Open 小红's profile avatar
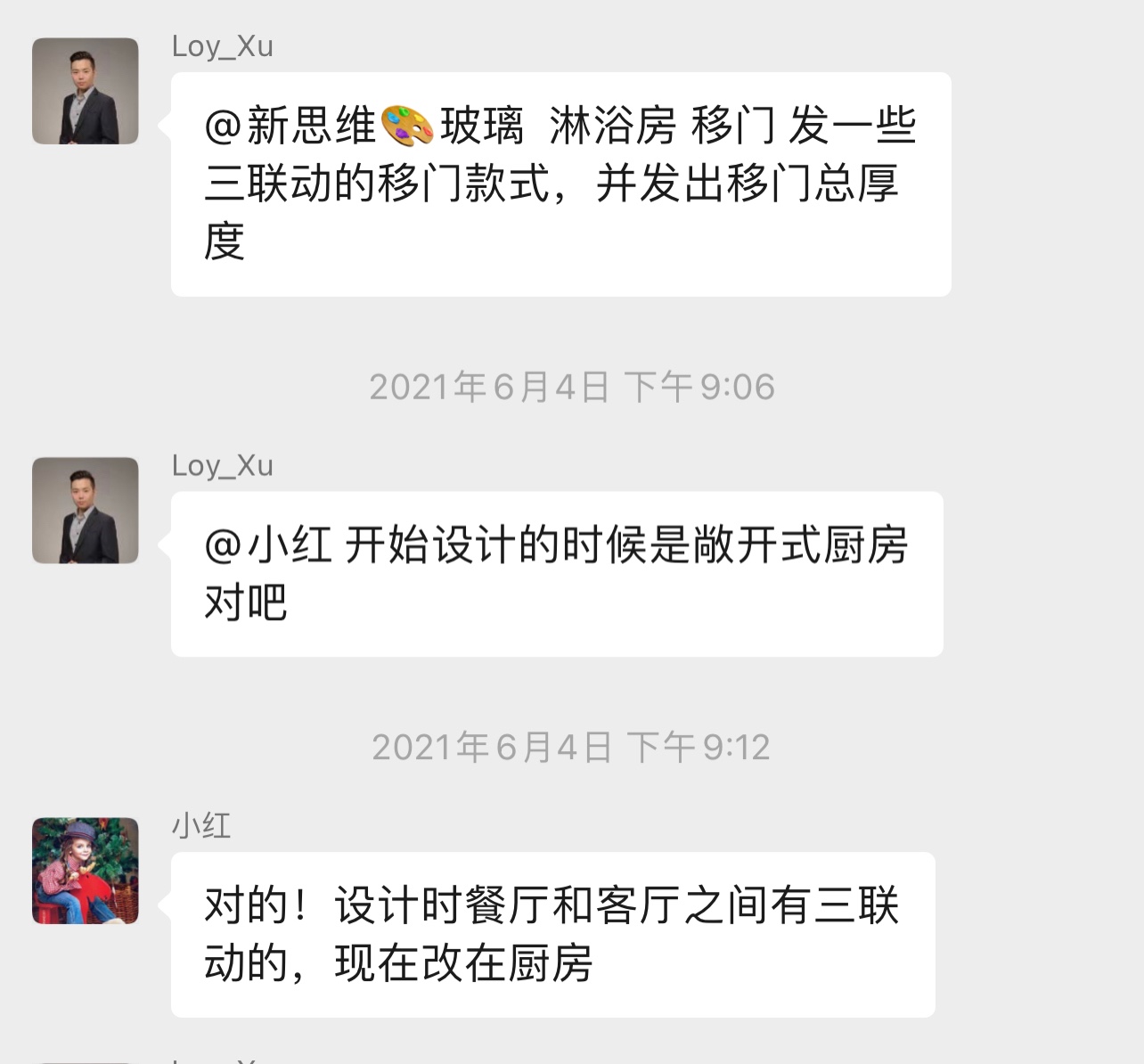Image resolution: width=1144 pixels, height=1064 pixels. (86, 871)
